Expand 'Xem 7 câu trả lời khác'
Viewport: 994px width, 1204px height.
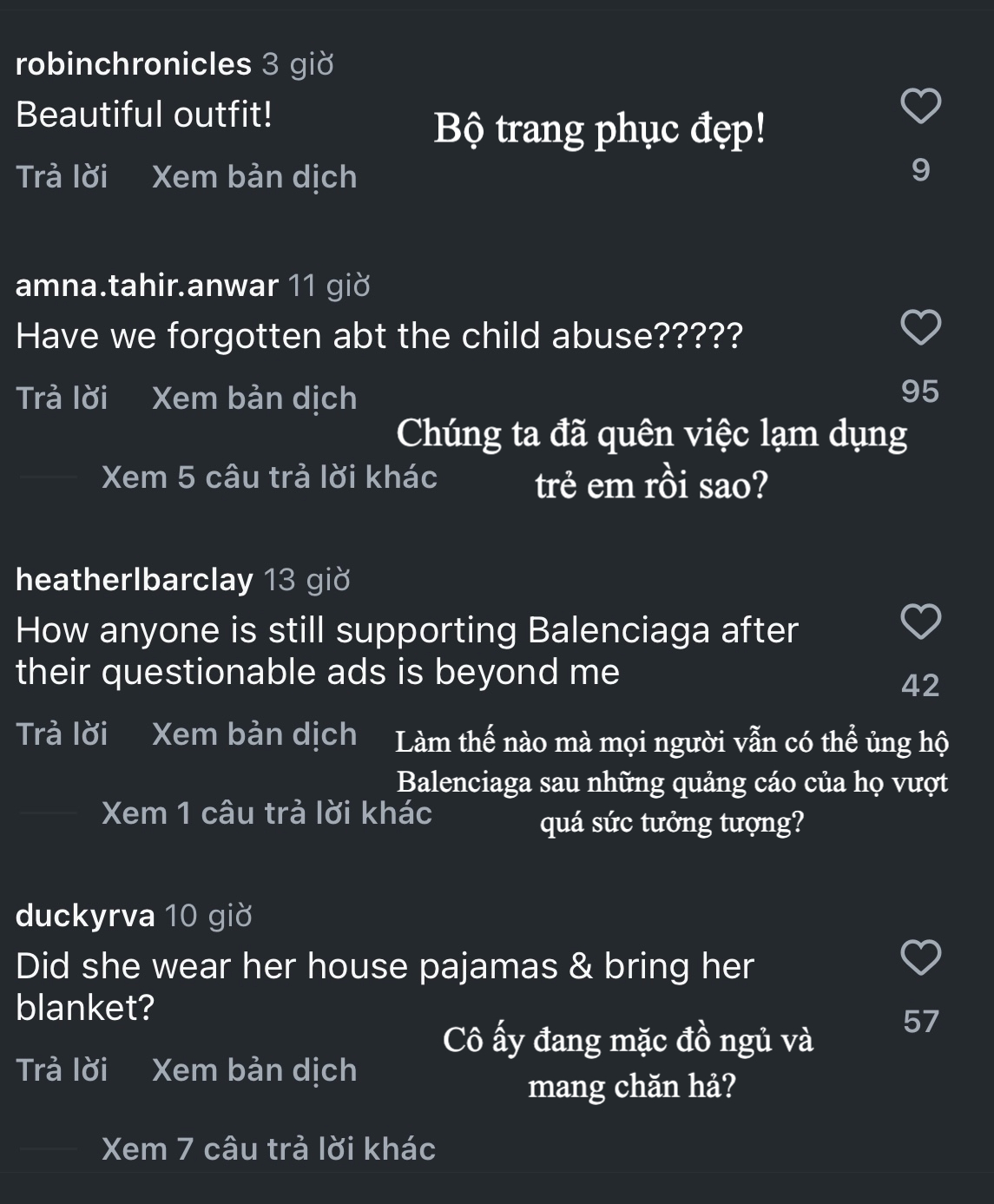[268, 1149]
